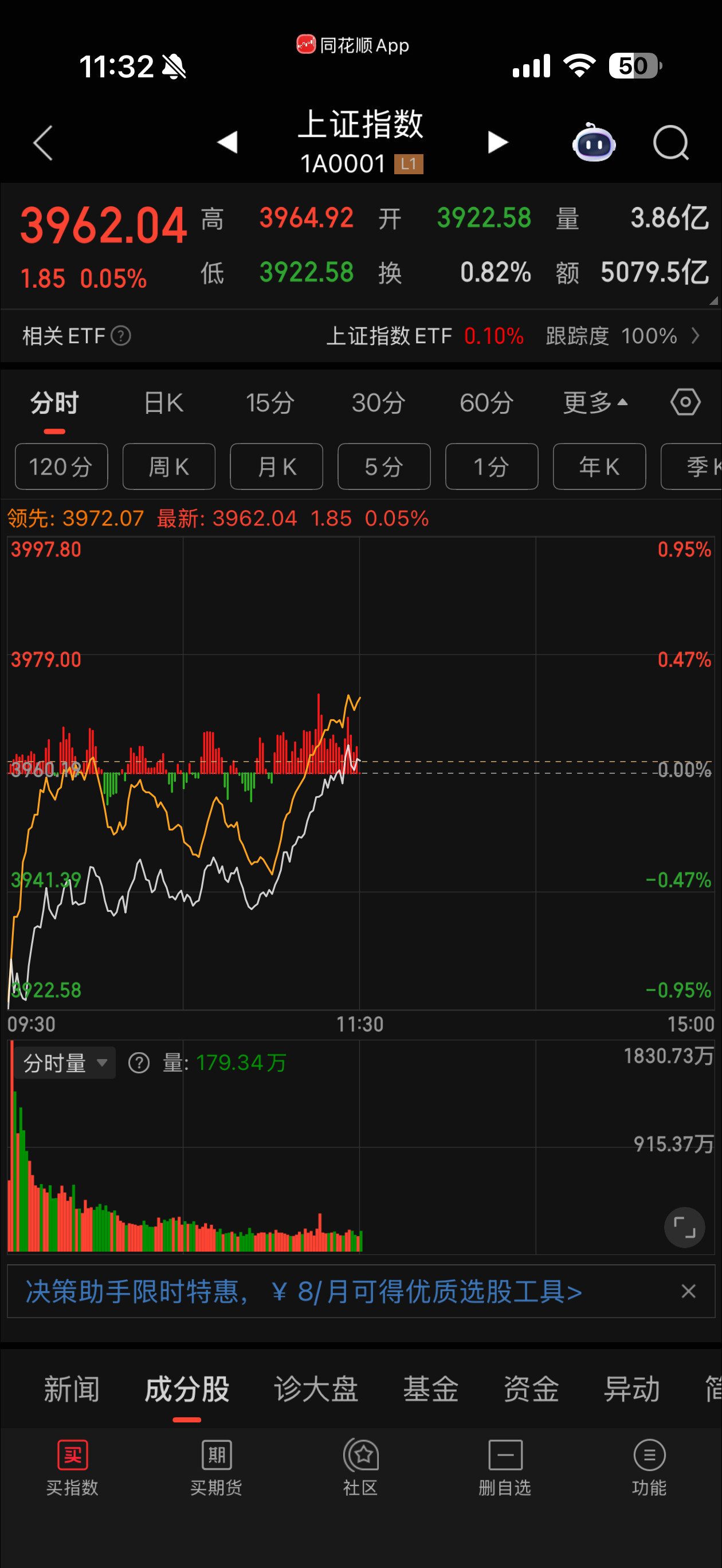Open the stock search
This screenshot has height=1568, width=722.
(x=672, y=143)
